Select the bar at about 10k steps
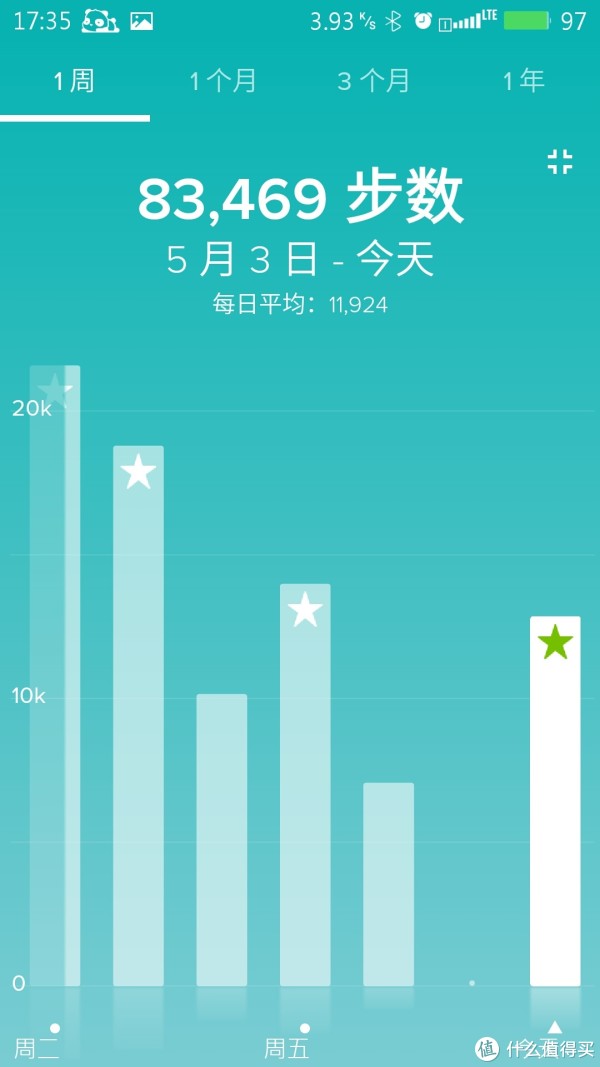Image resolution: width=600 pixels, height=1067 pixels. [x=222, y=840]
